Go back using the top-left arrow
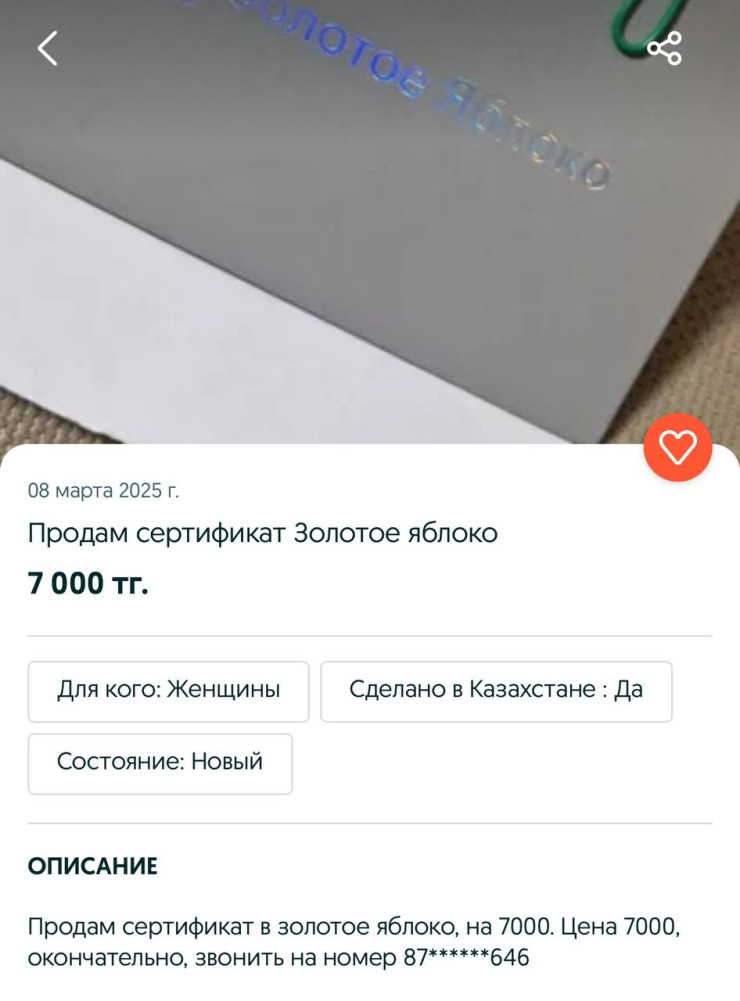Image resolution: width=740 pixels, height=1001 pixels. click(x=47, y=48)
